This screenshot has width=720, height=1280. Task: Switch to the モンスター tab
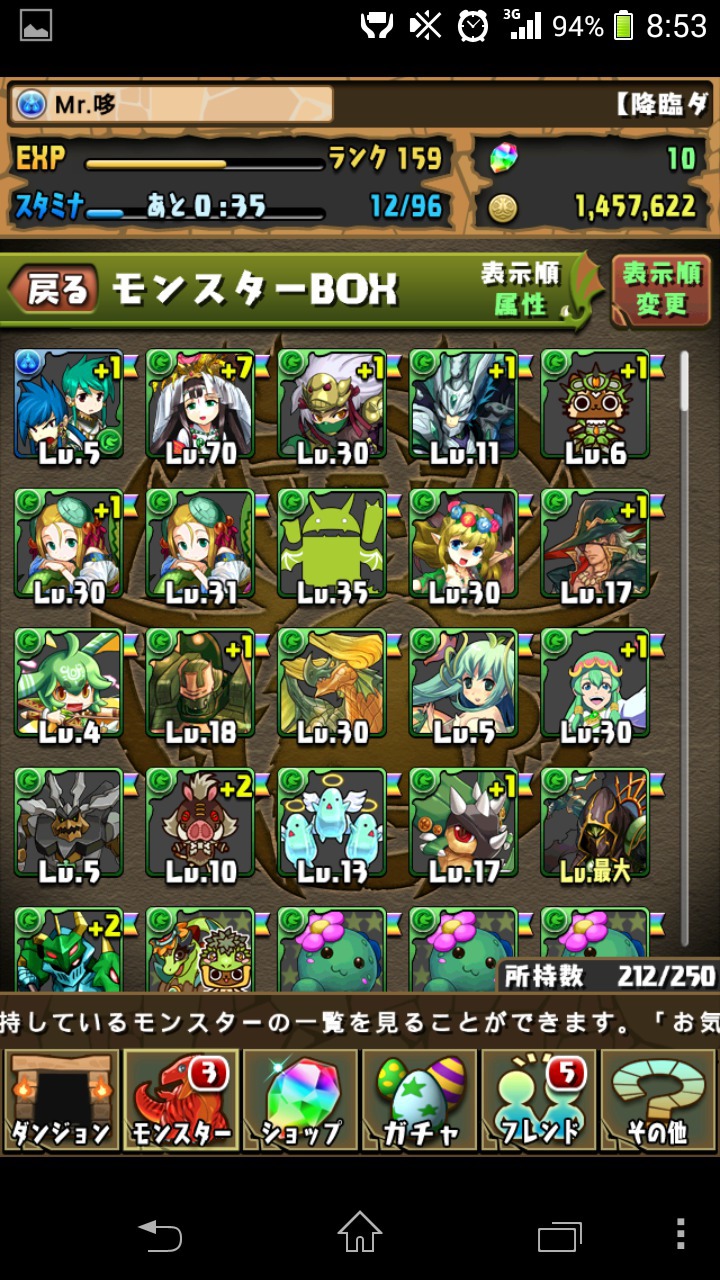tap(181, 1100)
